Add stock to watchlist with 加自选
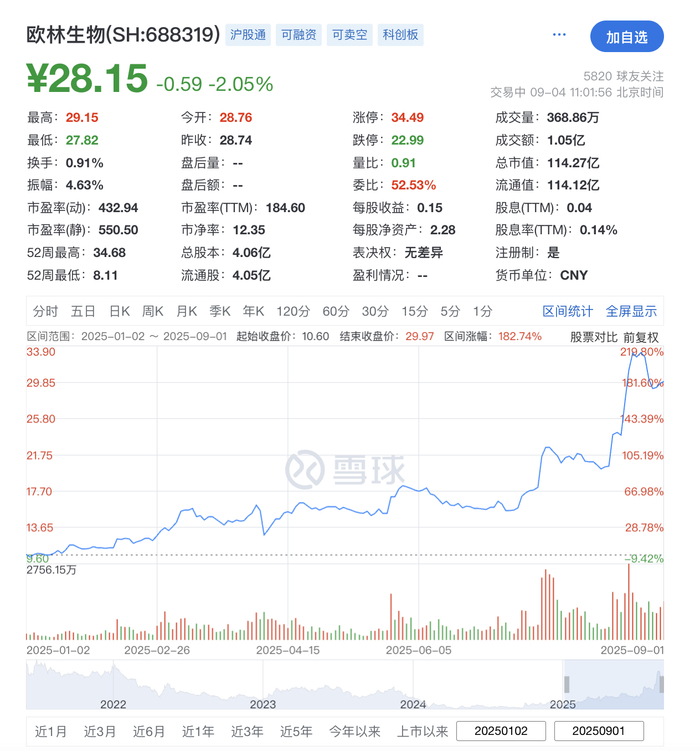 tap(626, 37)
